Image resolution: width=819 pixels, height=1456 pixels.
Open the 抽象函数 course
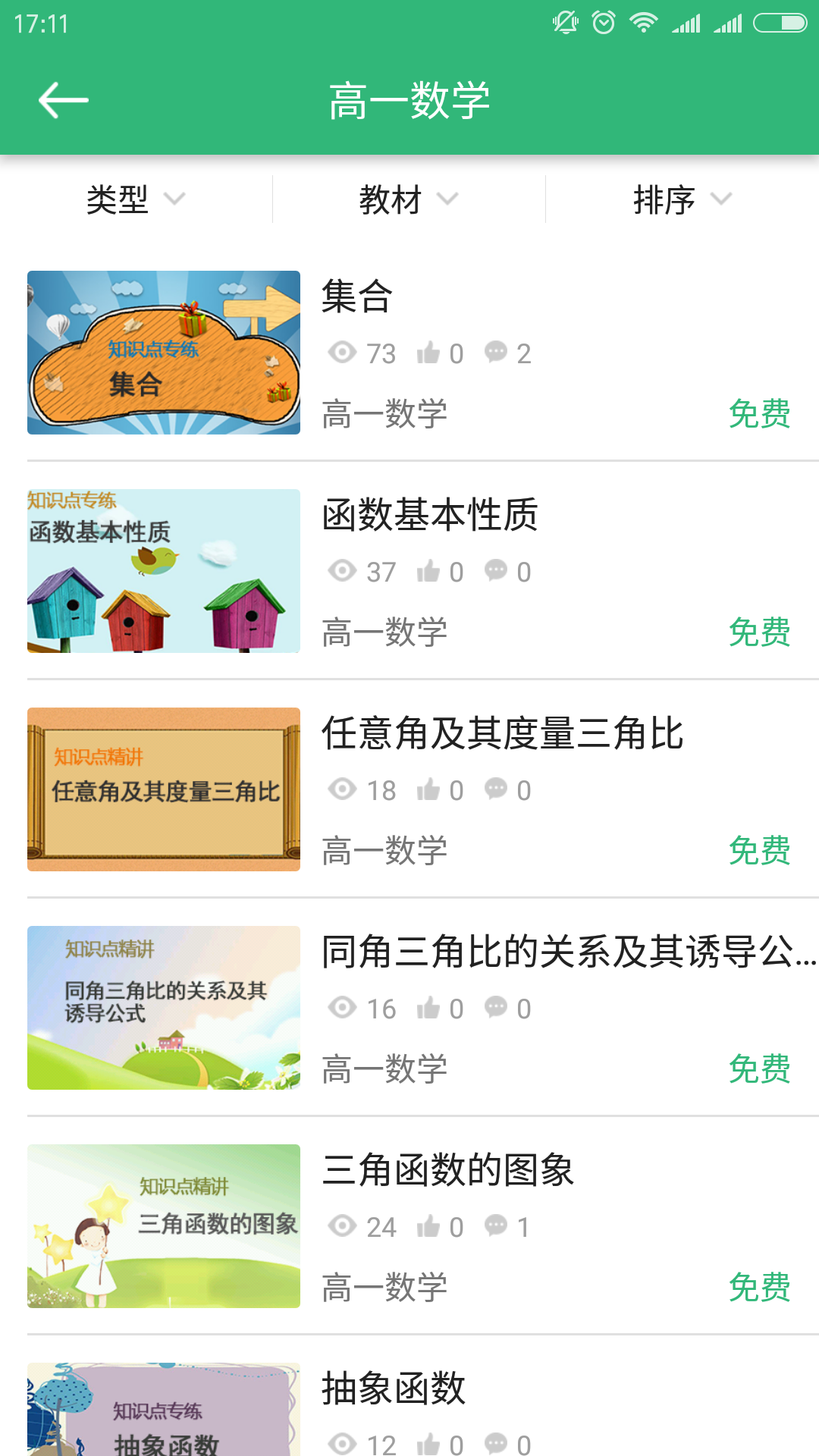pyautogui.click(x=394, y=1389)
